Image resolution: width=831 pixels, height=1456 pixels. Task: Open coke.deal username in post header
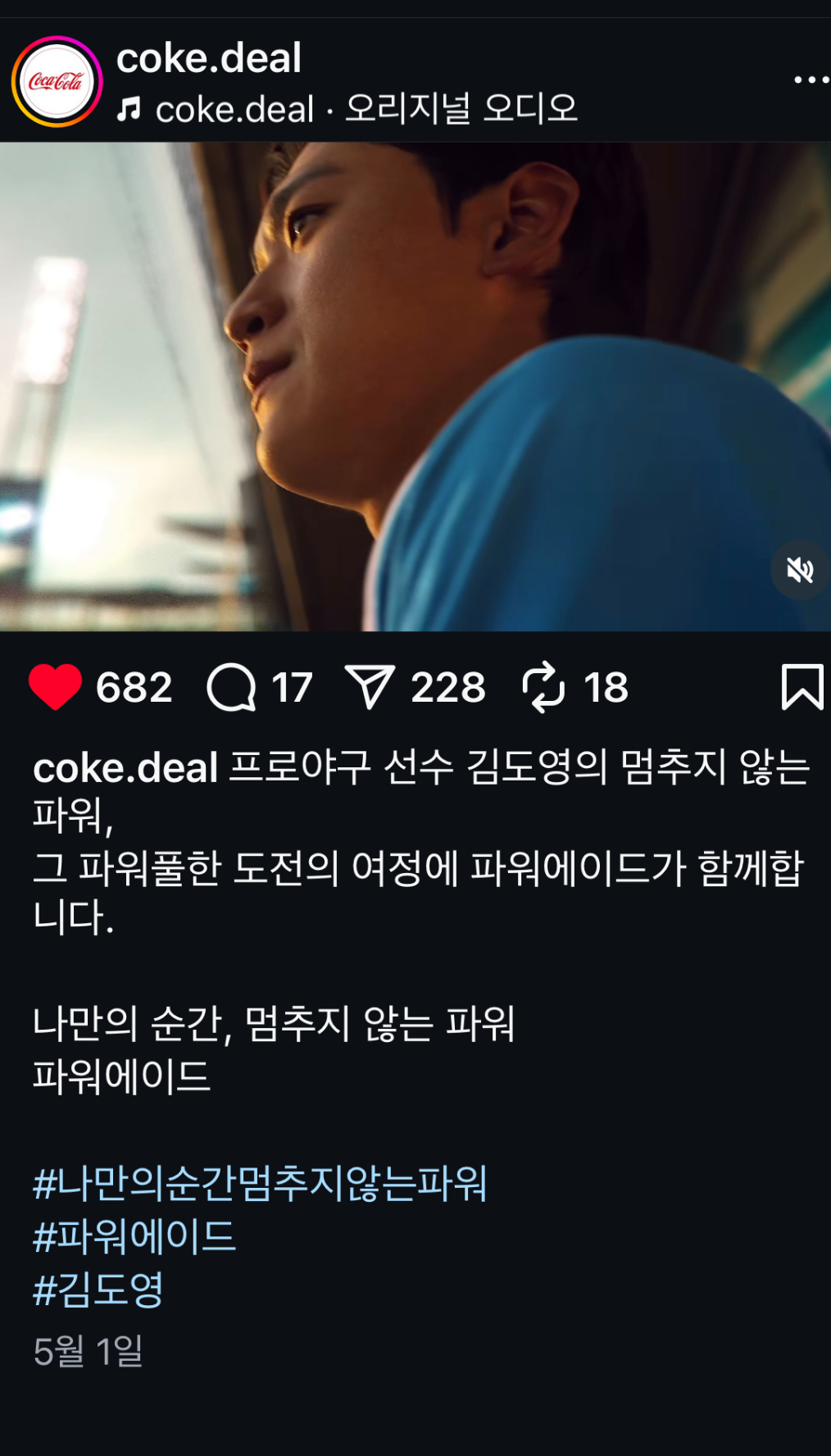pyautogui.click(x=209, y=58)
